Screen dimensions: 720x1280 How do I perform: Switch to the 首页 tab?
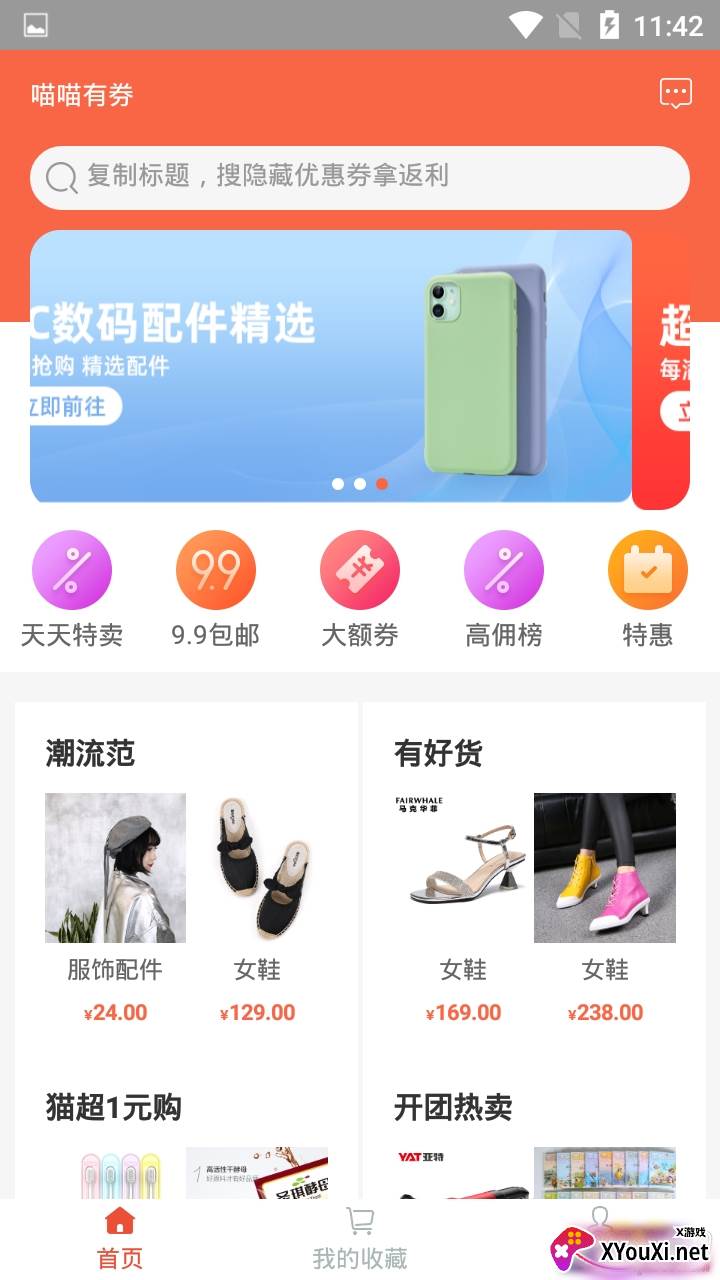[120, 1238]
